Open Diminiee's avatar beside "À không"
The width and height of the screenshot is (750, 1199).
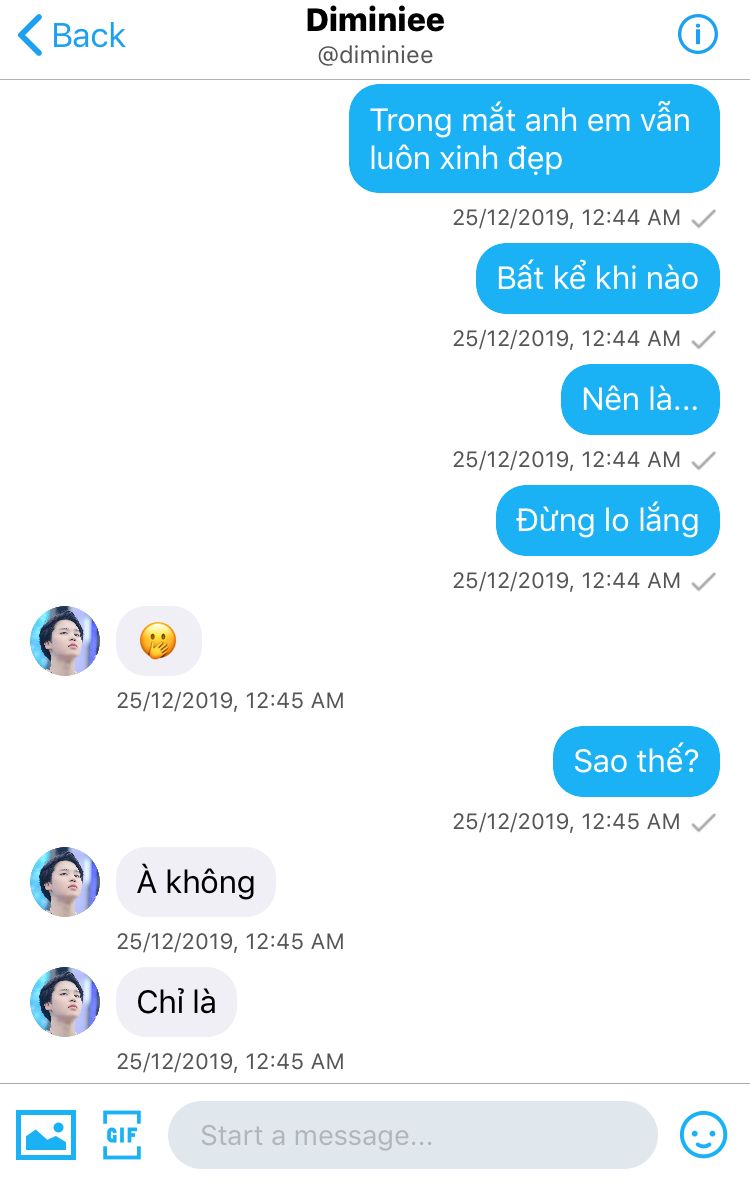(x=65, y=881)
